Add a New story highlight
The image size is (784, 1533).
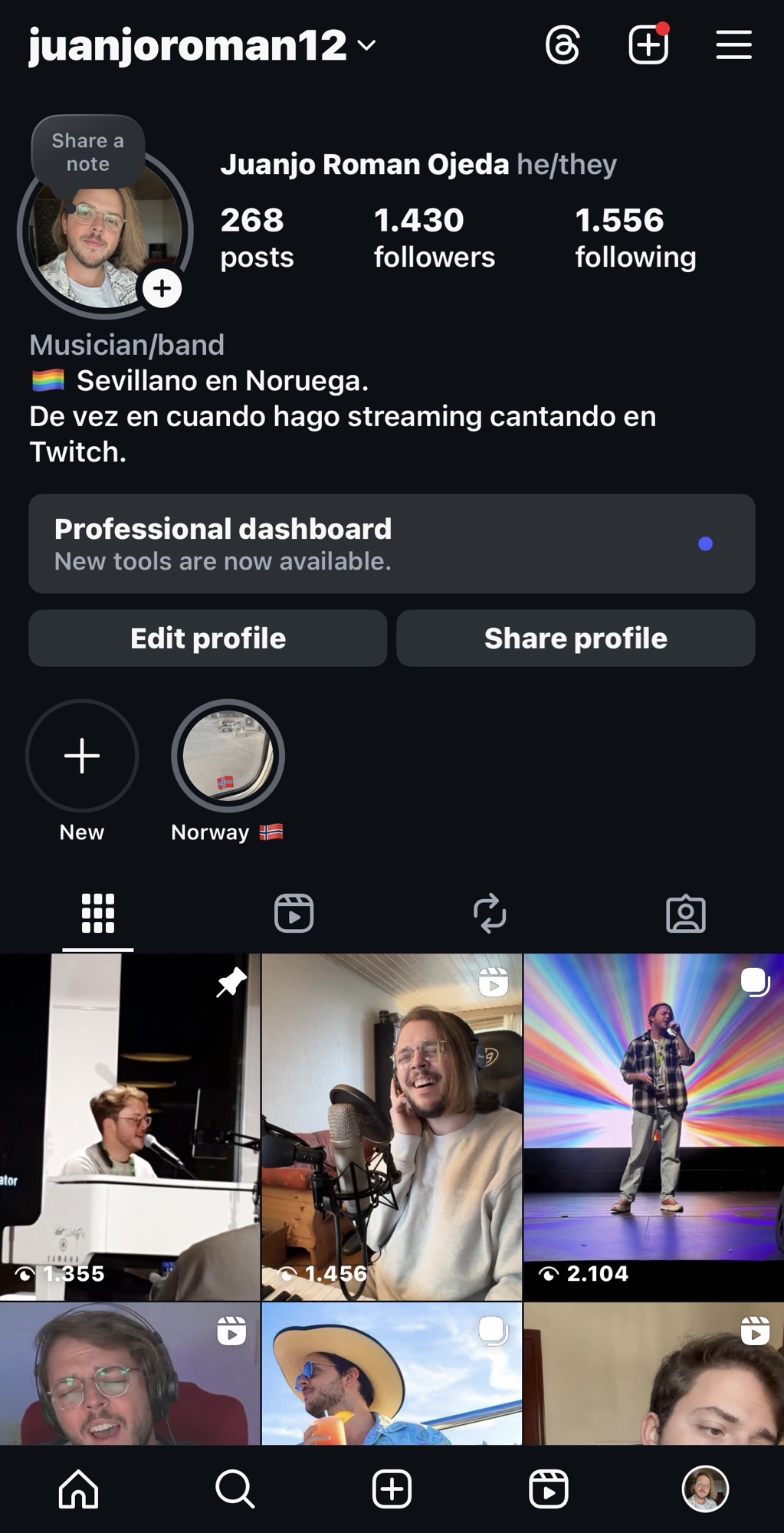tap(82, 757)
